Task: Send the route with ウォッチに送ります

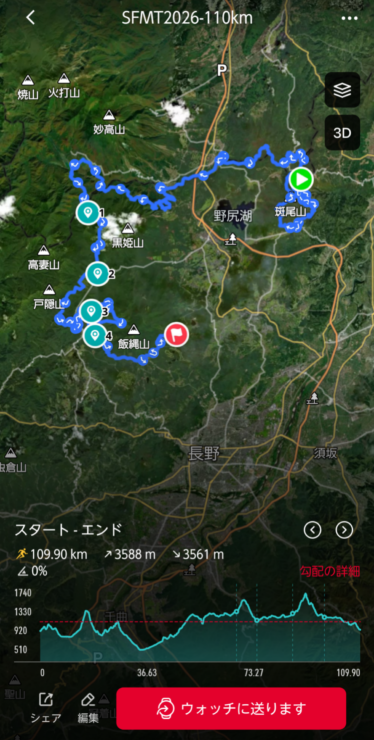Action: tap(231, 708)
